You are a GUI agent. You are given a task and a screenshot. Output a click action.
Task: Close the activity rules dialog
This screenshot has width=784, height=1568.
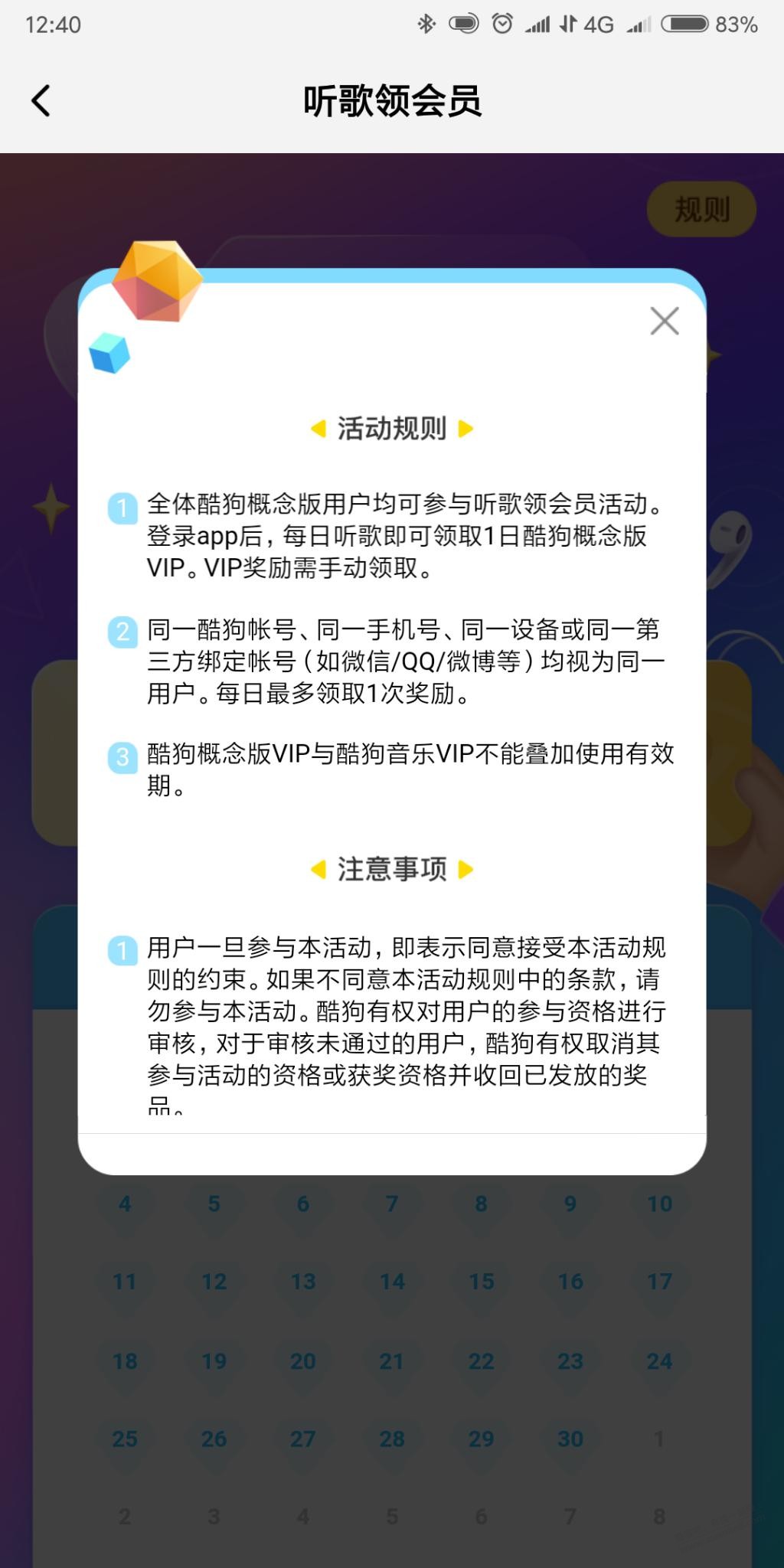[664, 321]
